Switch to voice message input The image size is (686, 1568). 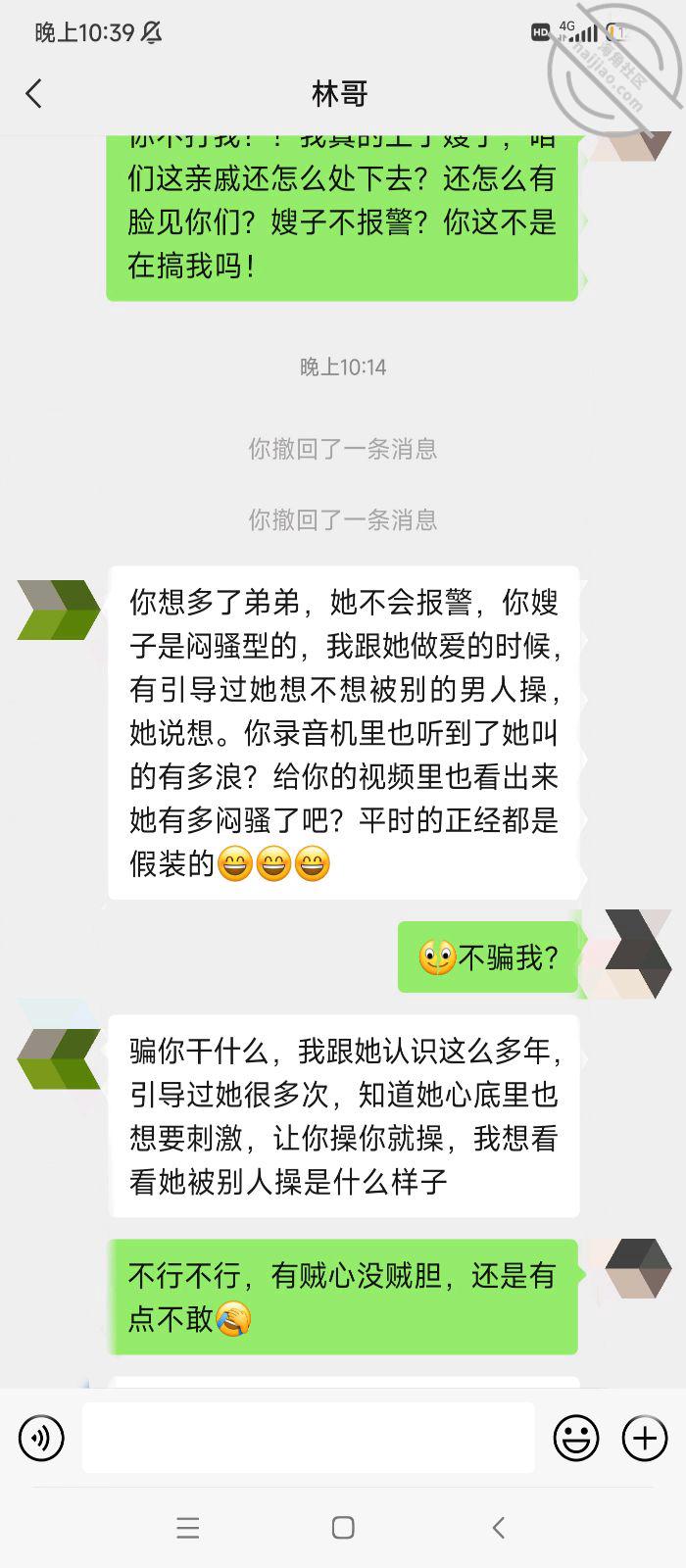[x=41, y=1438]
